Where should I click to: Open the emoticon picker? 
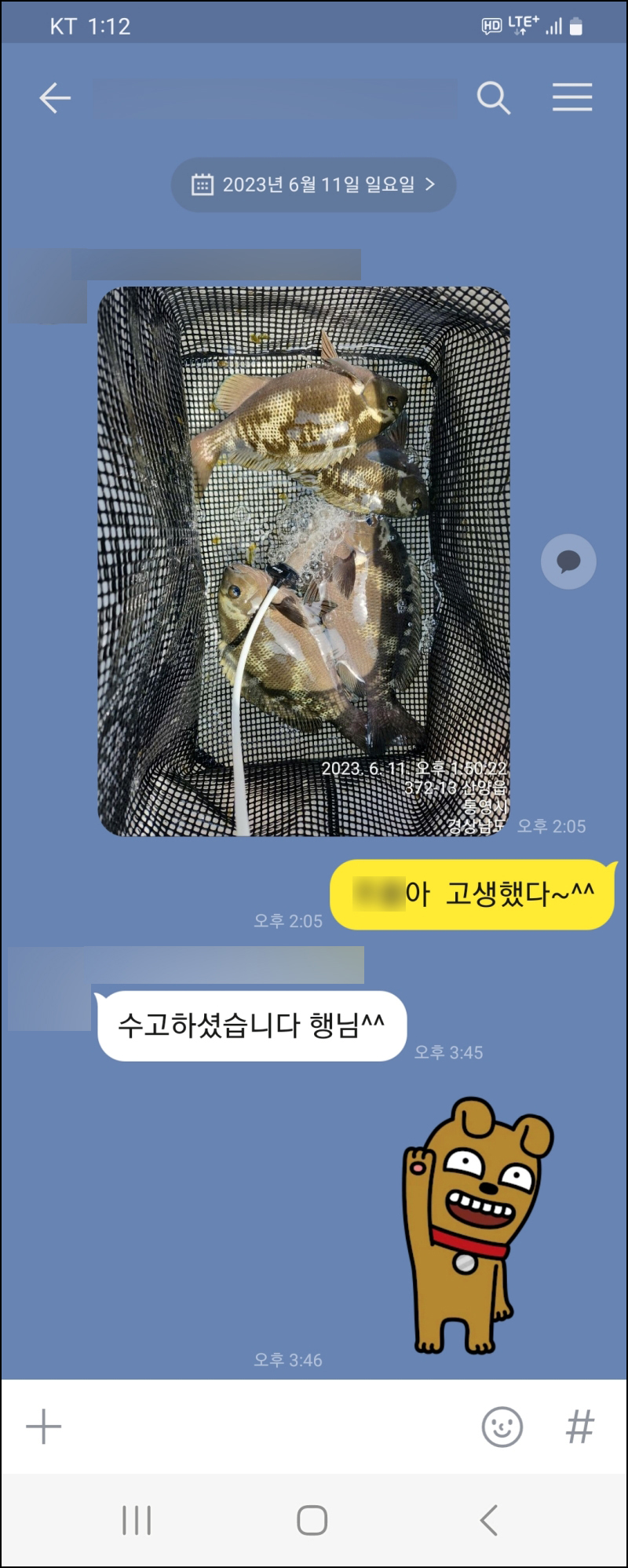(x=502, y=1426)
